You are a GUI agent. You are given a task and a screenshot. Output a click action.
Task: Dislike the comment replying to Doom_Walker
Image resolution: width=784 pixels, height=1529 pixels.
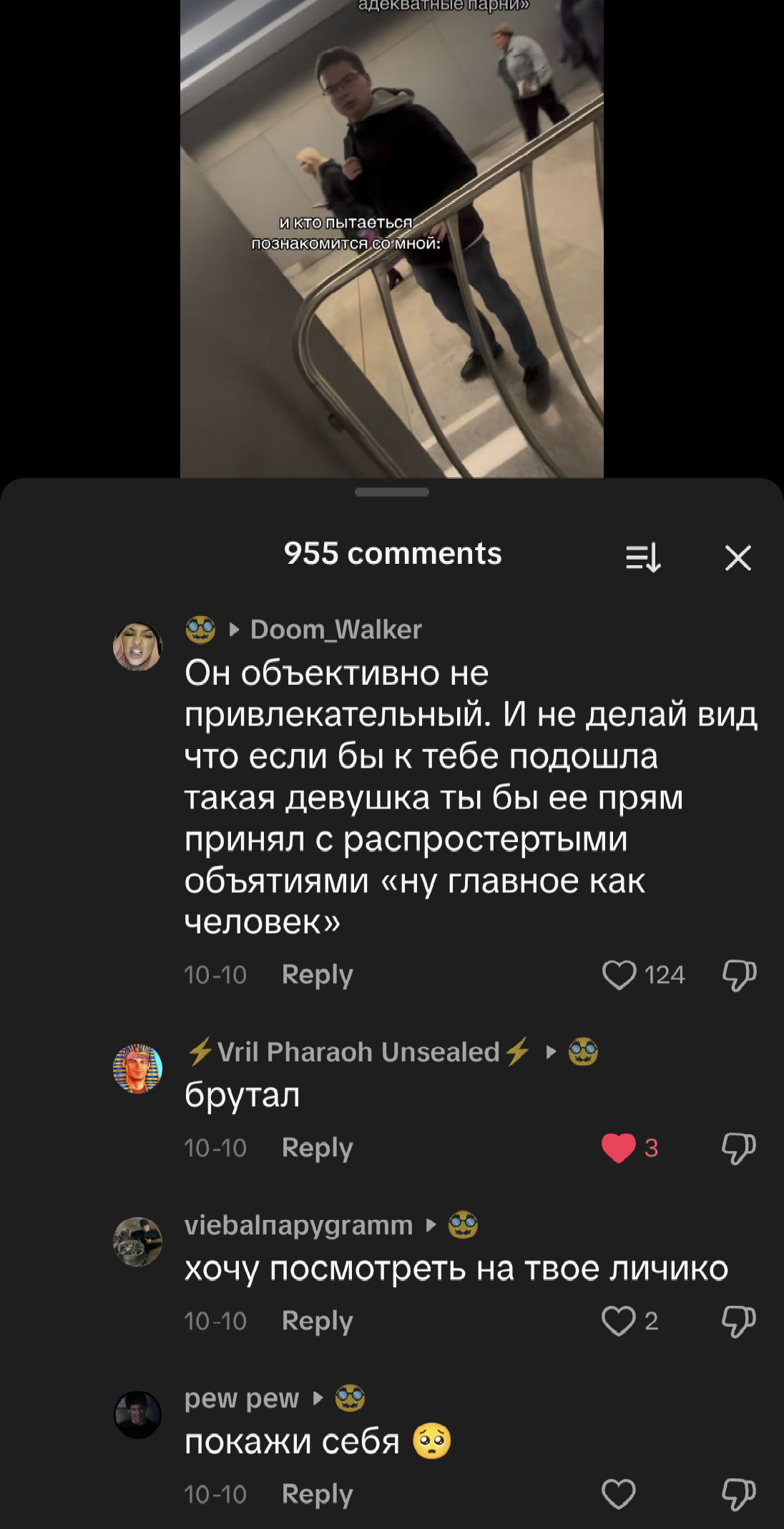[738, 974]
